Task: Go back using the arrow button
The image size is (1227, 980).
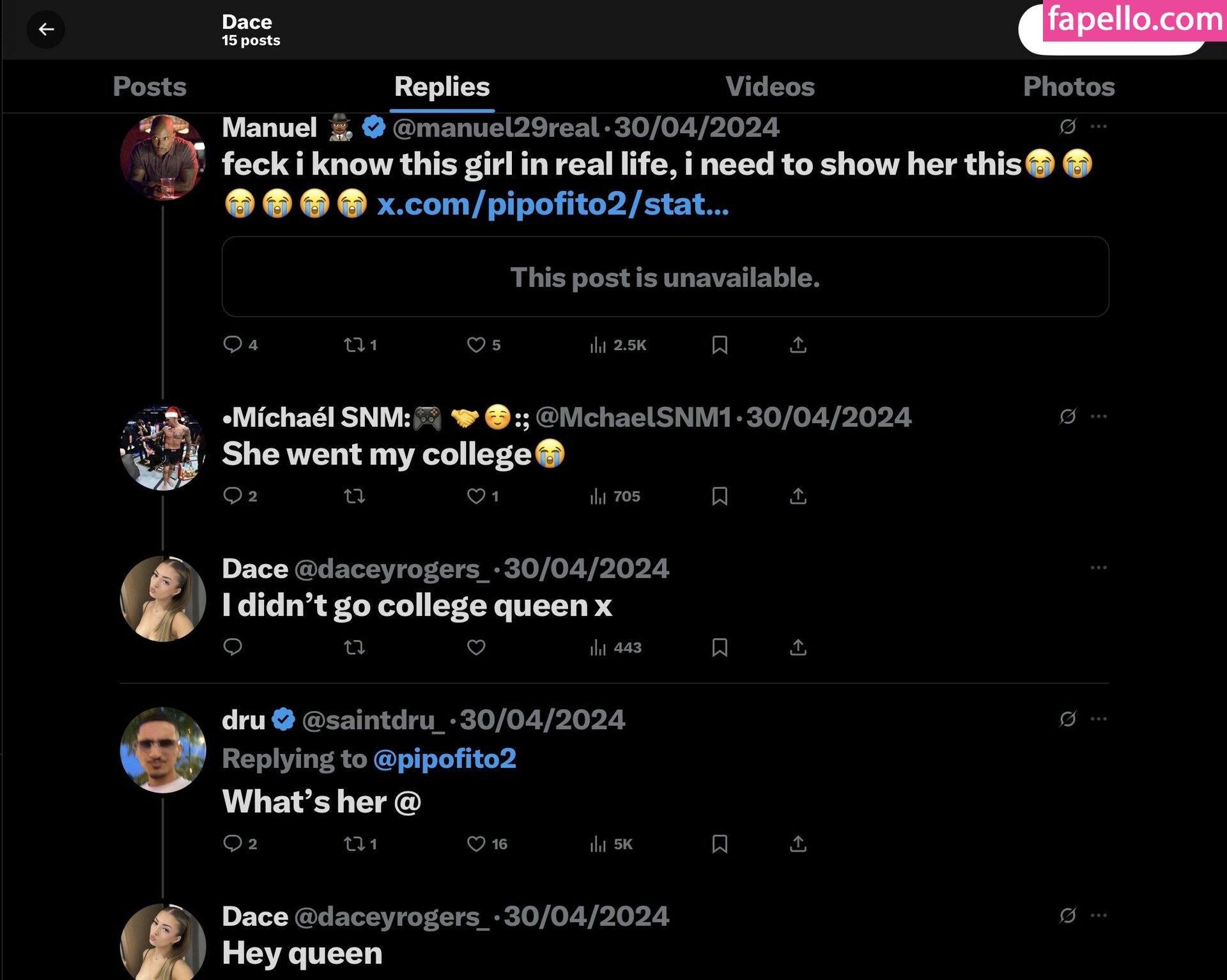Action: click(x=46, y=29)
